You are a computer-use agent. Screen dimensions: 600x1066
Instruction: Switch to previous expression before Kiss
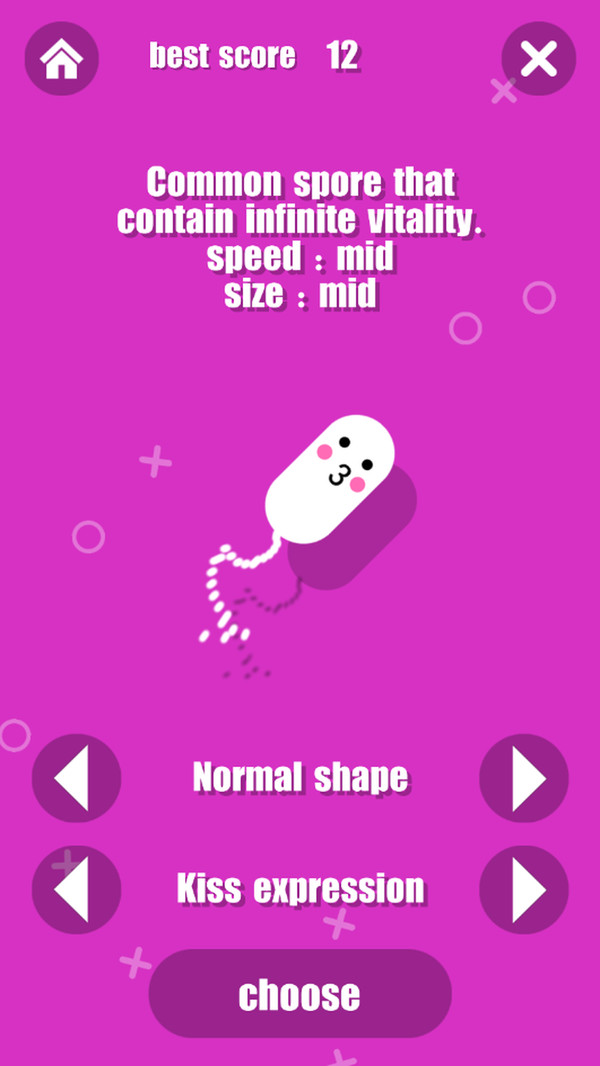[x=76, y=889]
